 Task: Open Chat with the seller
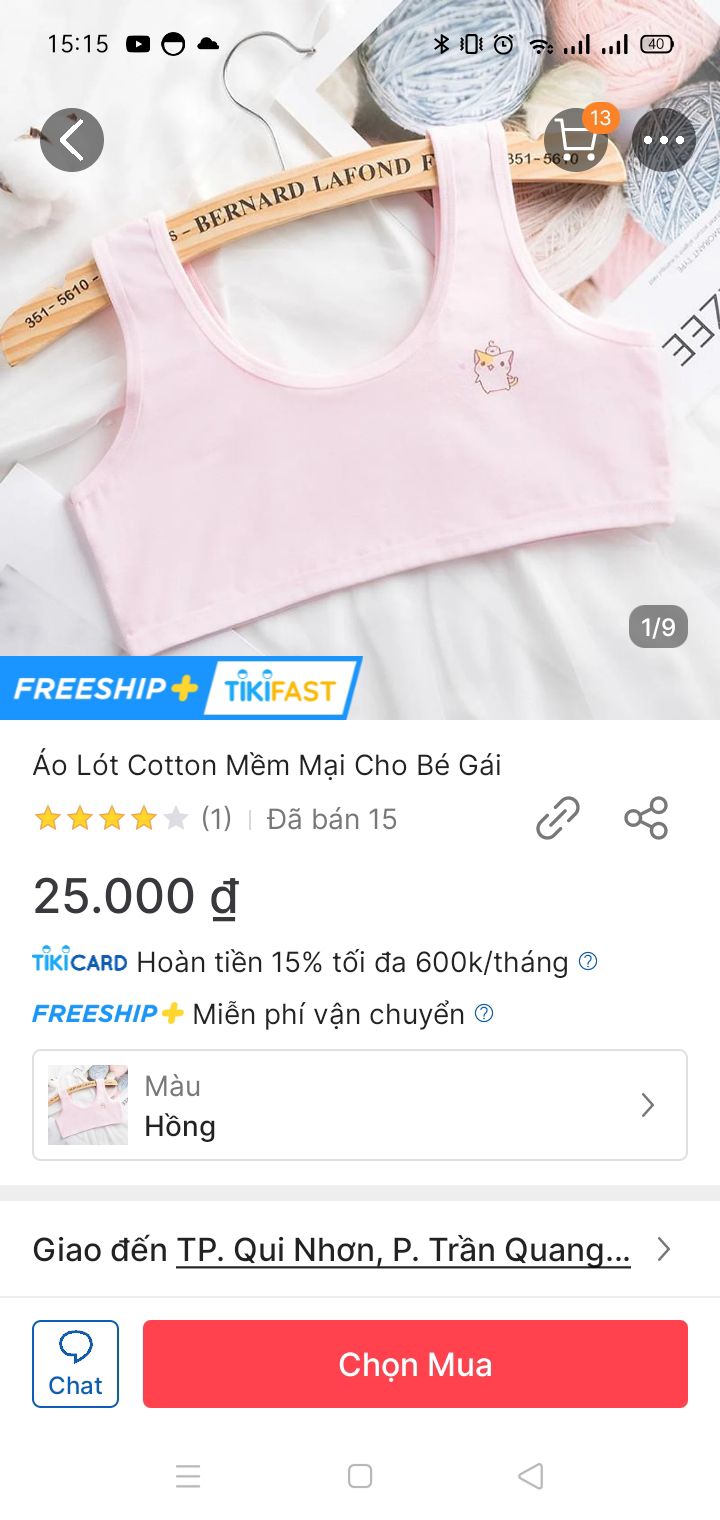click(75, 1363)
